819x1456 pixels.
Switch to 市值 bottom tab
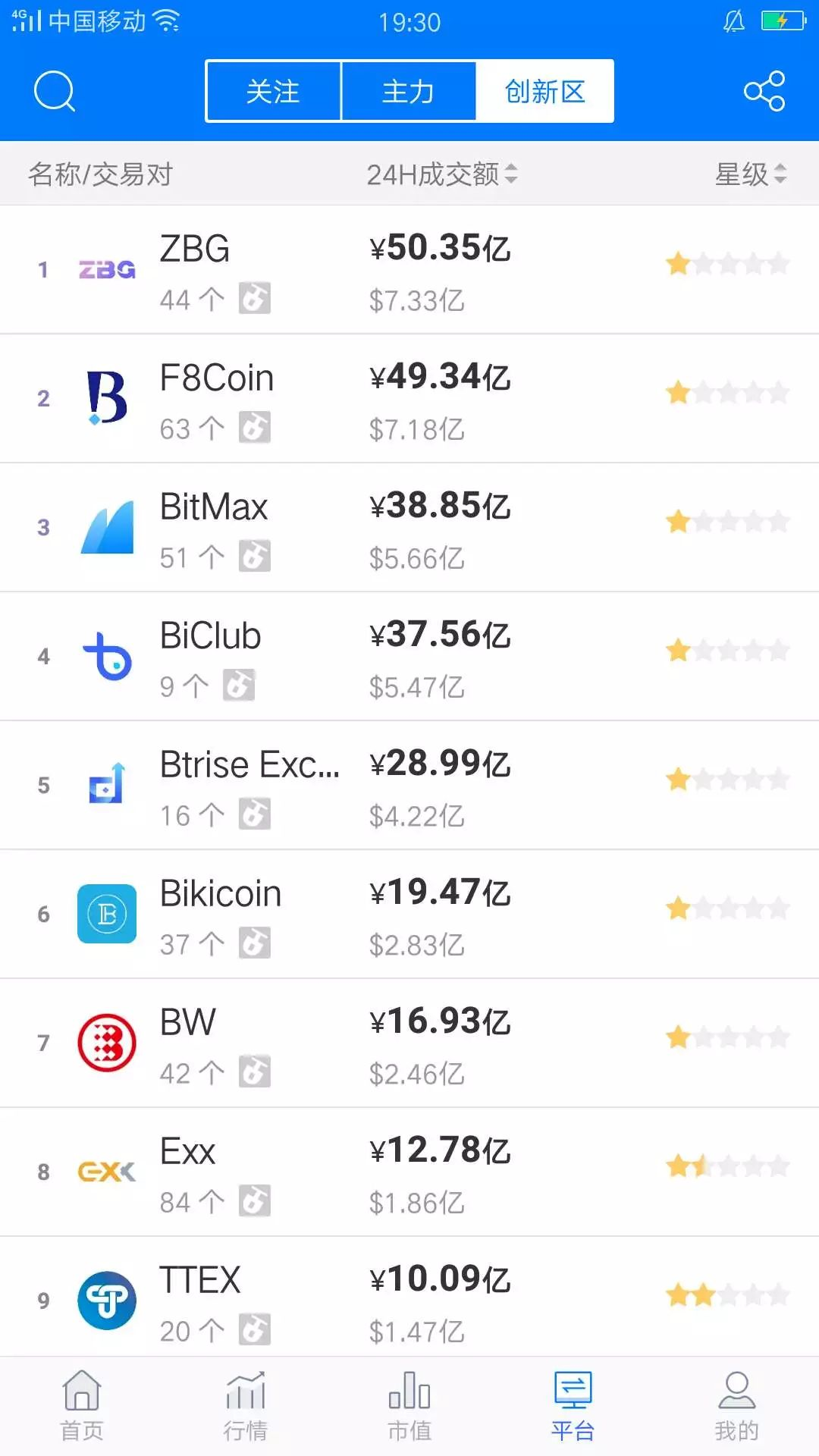(x=409, y=1406)
